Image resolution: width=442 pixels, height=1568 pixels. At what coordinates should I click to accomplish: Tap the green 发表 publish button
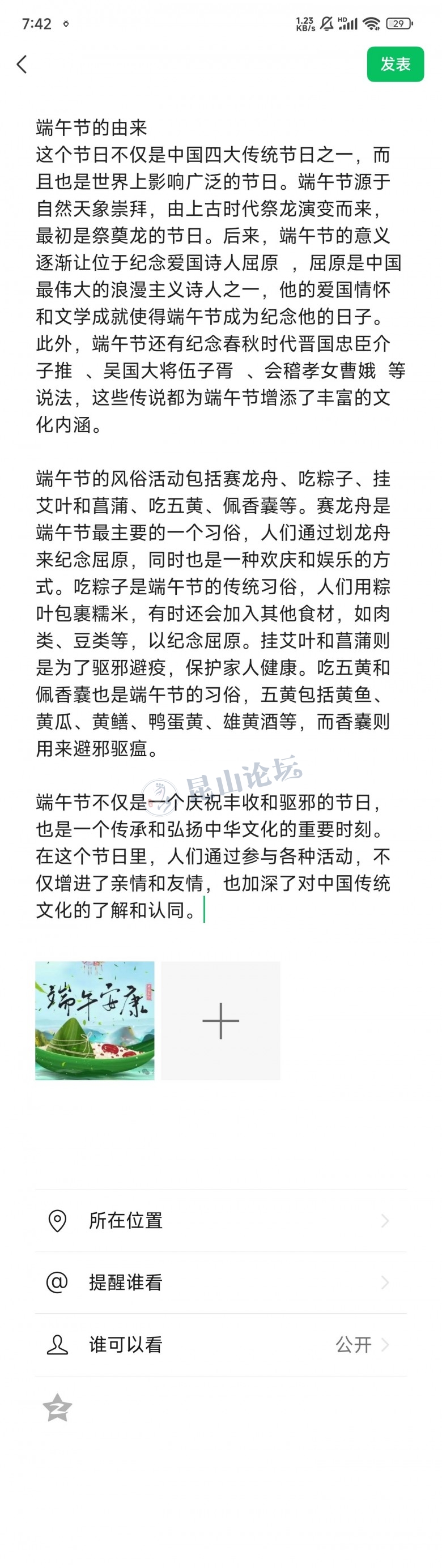[x=395, y=64]
